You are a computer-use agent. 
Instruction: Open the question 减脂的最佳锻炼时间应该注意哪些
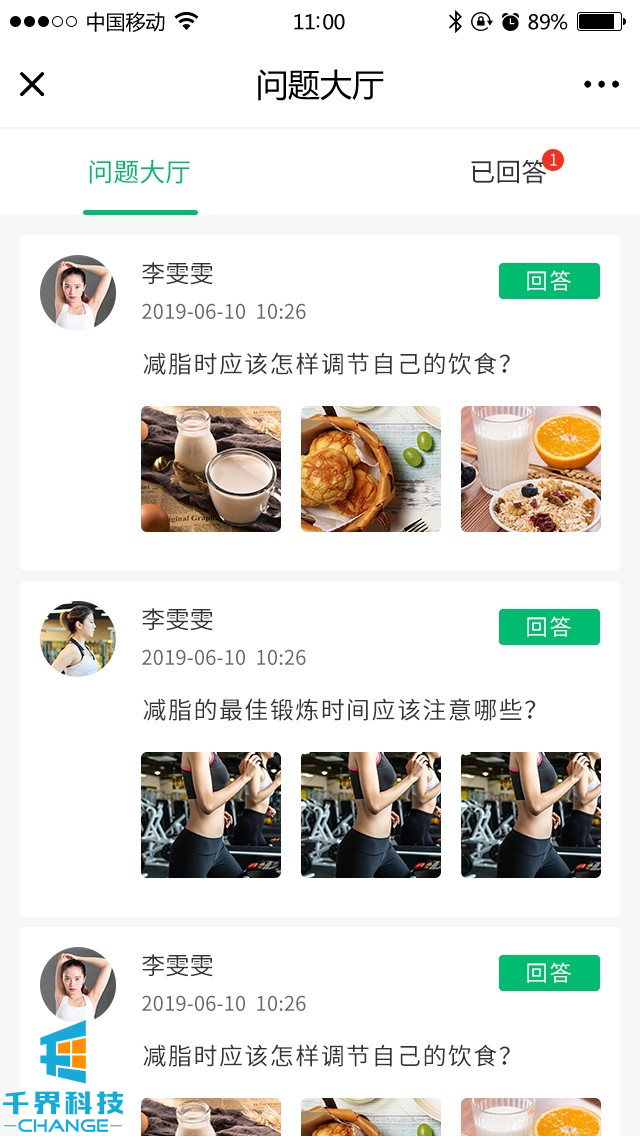(x=340, y=710)
